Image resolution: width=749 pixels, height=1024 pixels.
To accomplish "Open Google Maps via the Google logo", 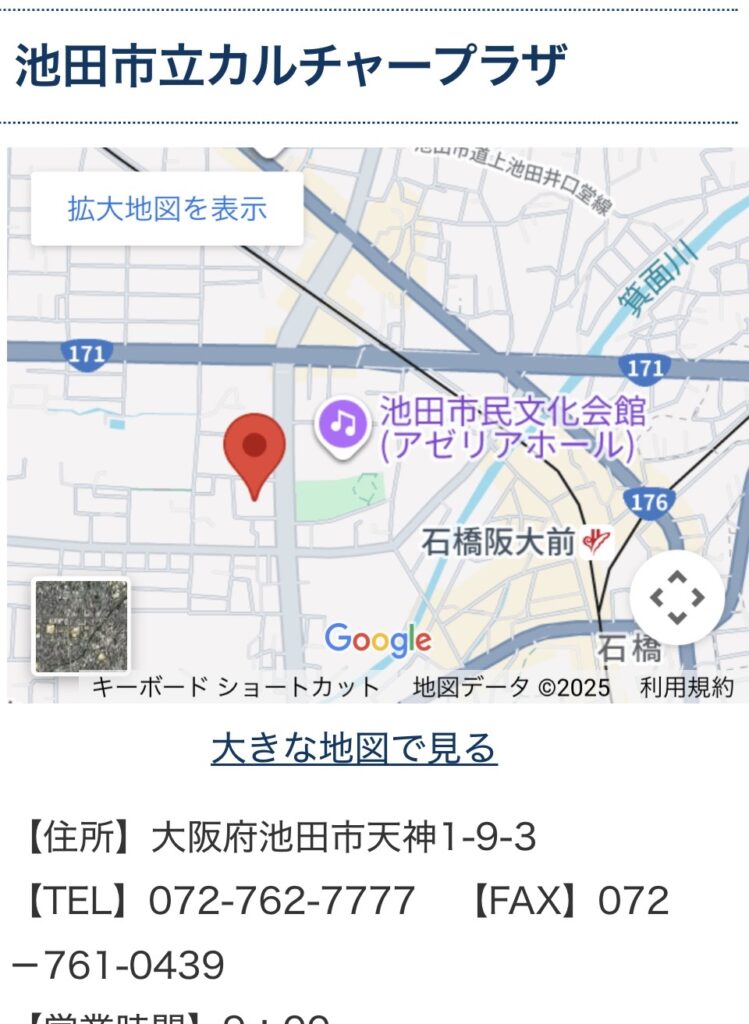I will [x=378, y=640].
